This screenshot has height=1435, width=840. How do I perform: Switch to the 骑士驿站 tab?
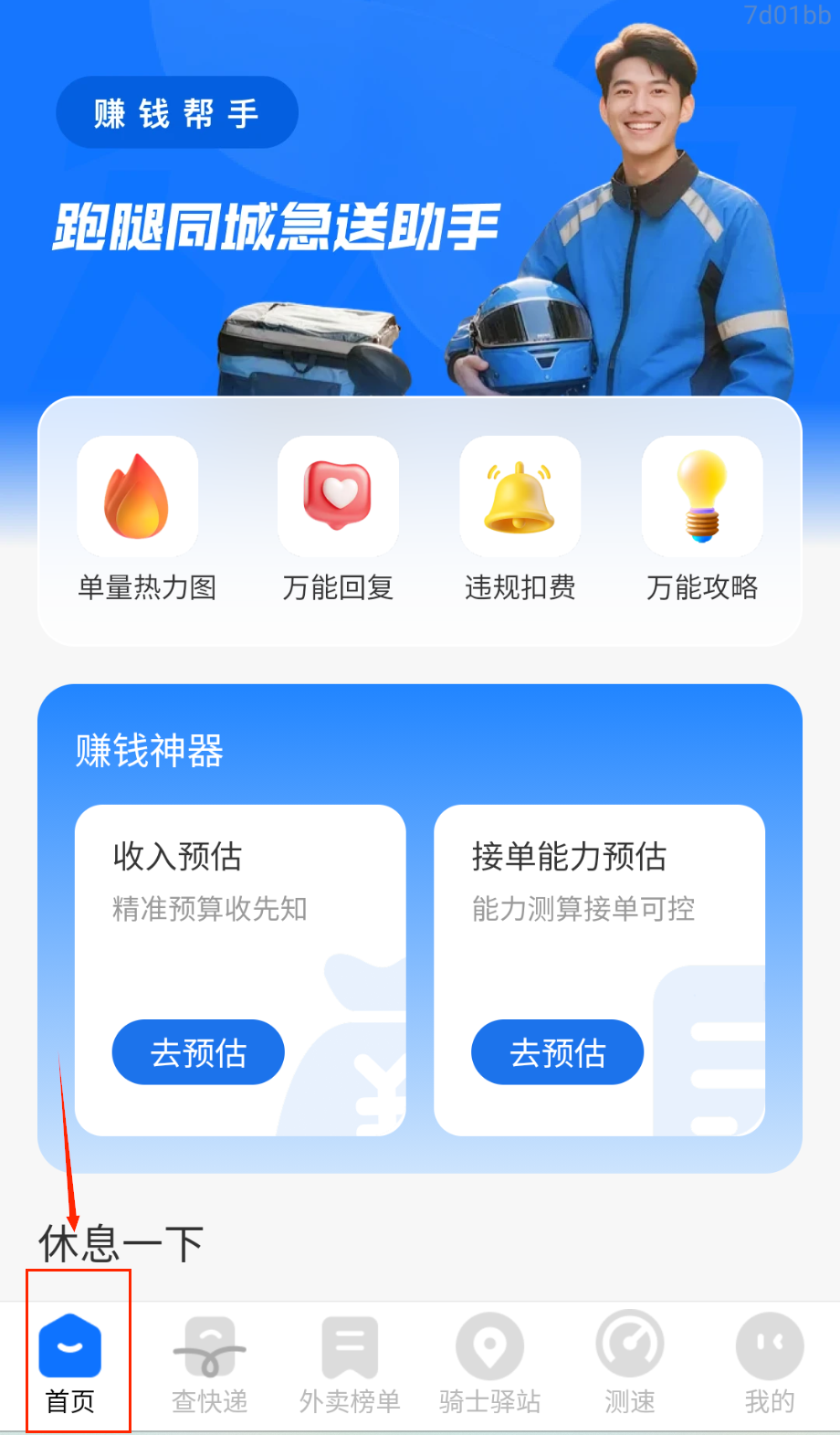pos(490,1363)
